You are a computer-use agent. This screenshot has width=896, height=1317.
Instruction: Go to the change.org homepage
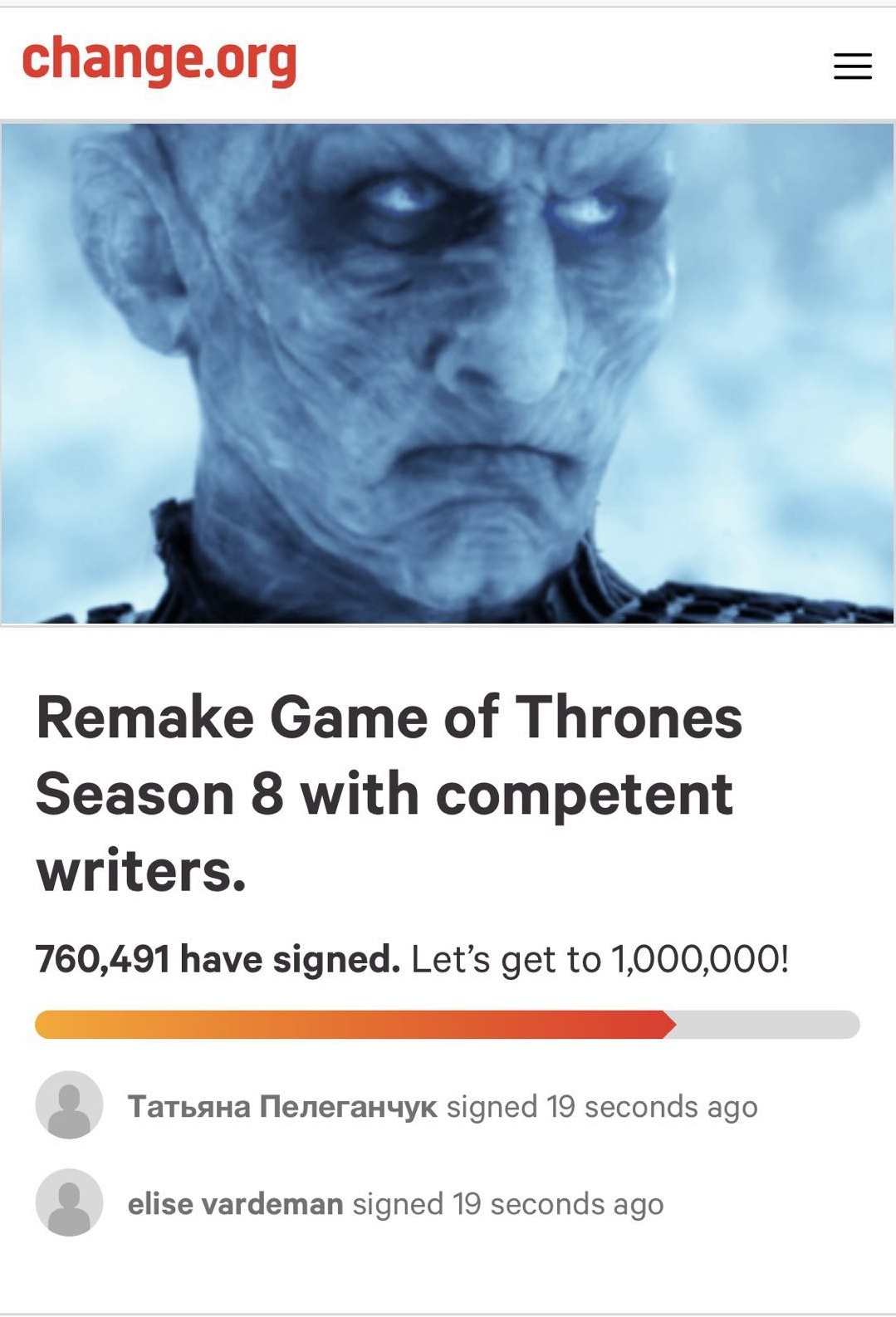(x=159, y=60)
